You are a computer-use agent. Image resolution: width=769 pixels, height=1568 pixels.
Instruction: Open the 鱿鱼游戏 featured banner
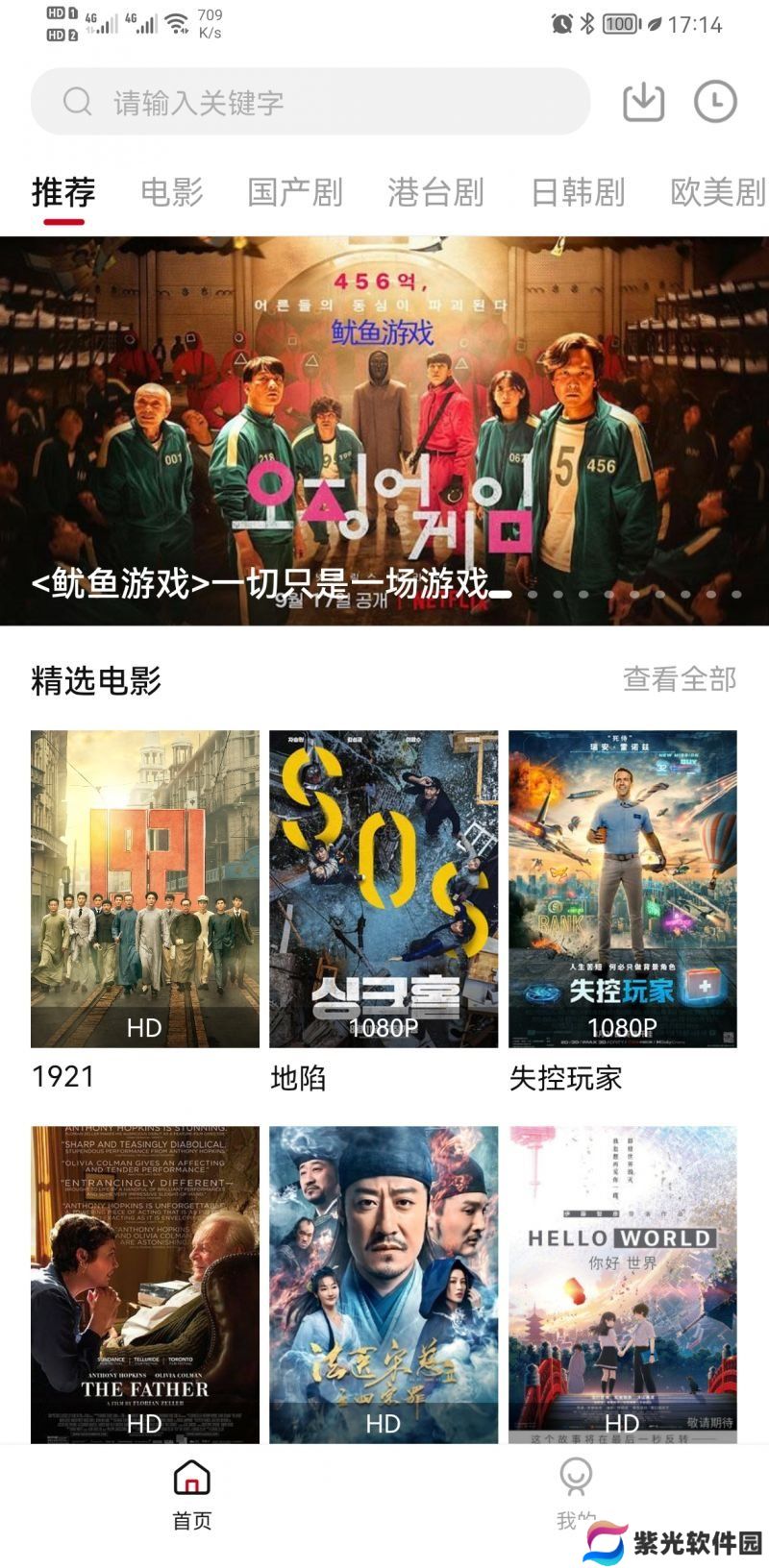(x=384, y=430)
